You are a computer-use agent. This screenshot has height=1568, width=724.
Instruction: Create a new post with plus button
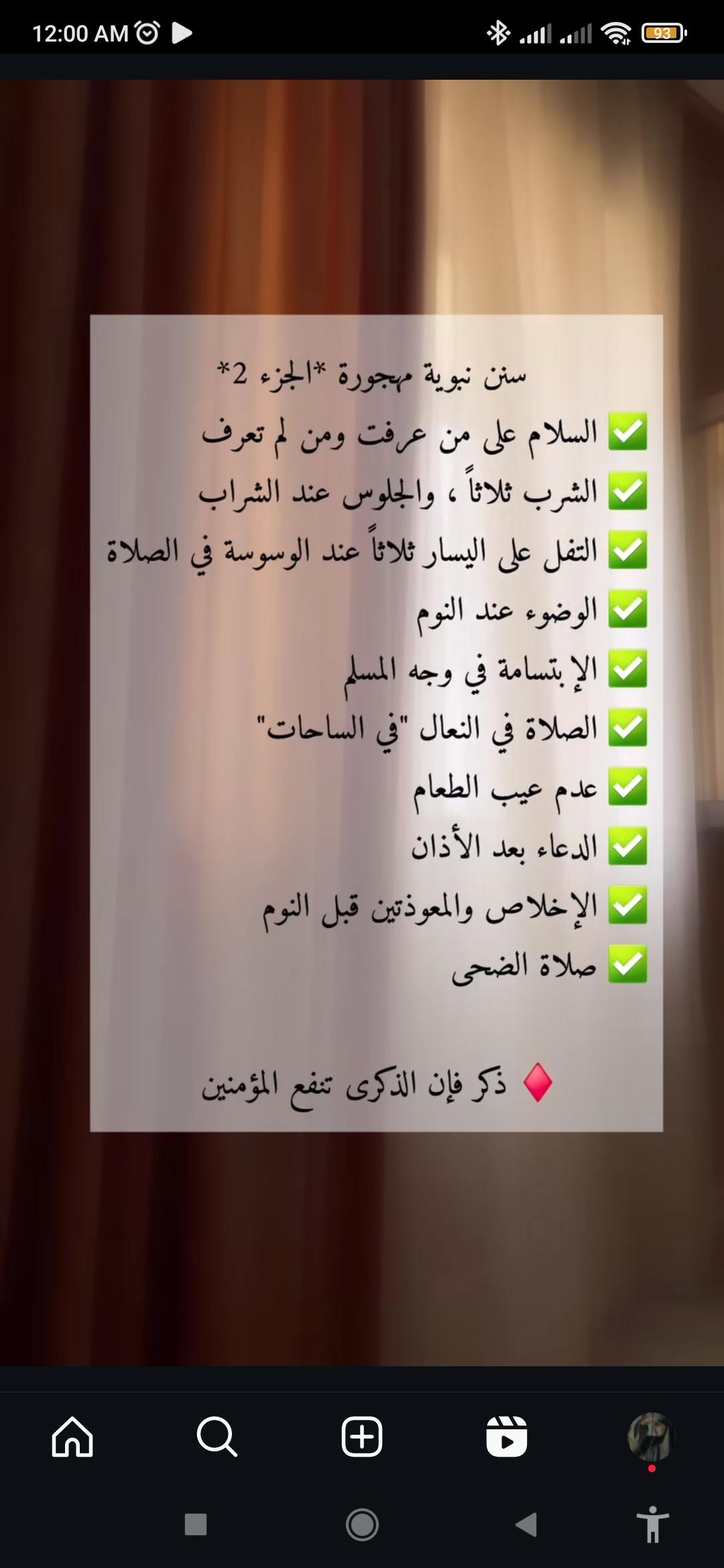tap(362, 1437)
